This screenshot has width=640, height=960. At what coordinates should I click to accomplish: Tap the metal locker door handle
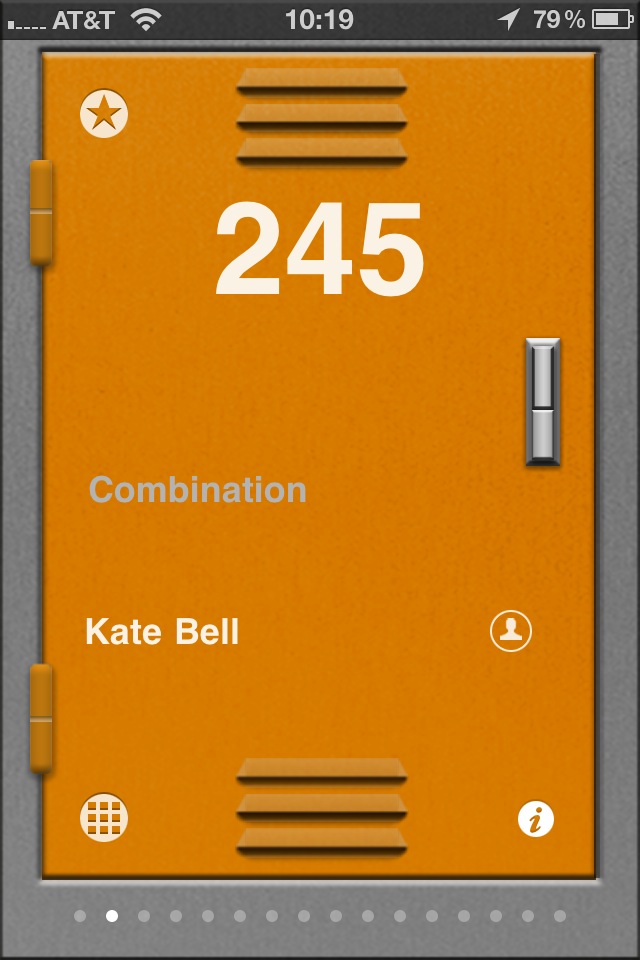[543, 402]
